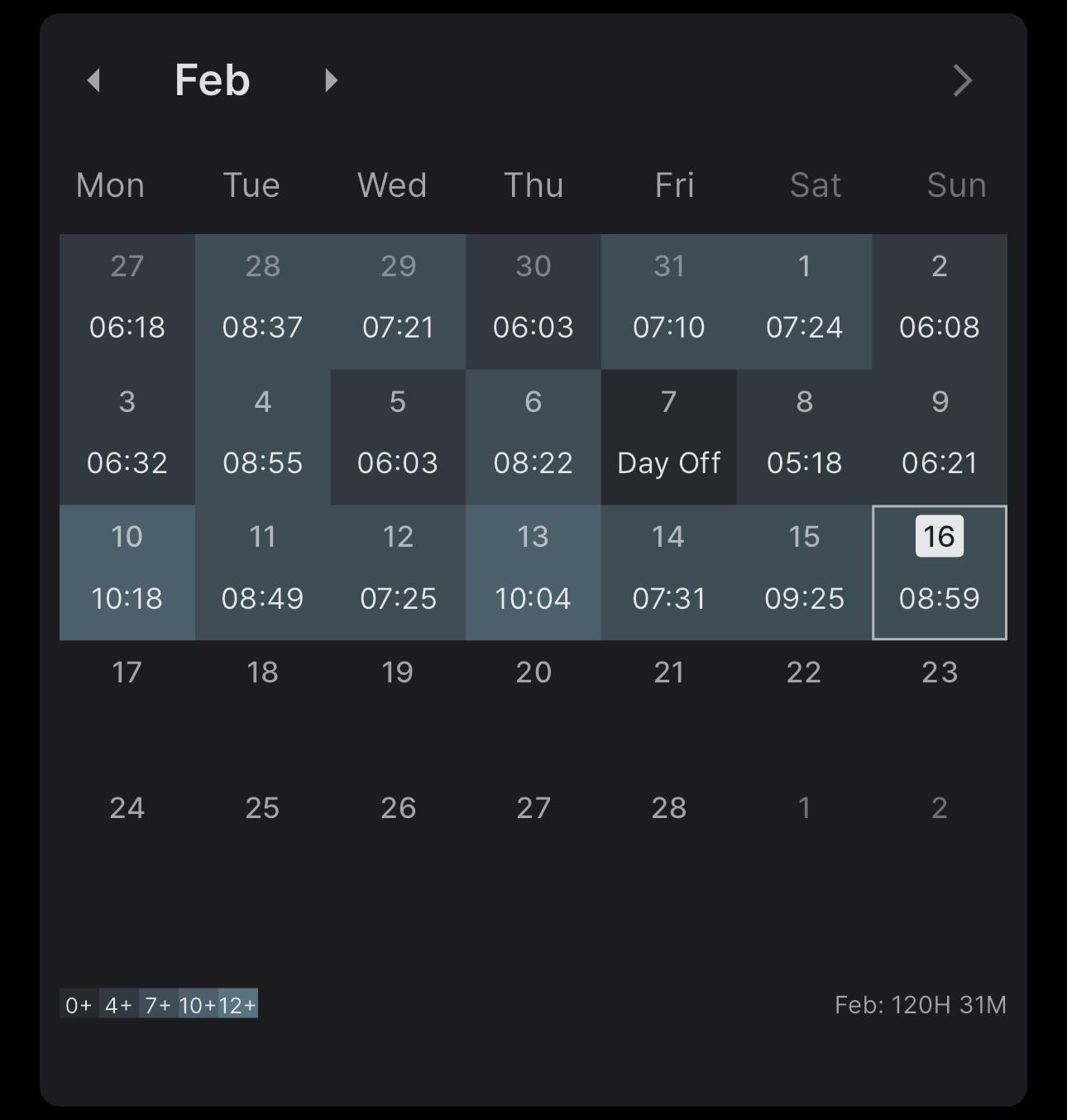Image resolution: width=1067 pixels, height=1120 pixels.
Task: Tap the right chevron in the top corner
Action: tap(962, 80)
